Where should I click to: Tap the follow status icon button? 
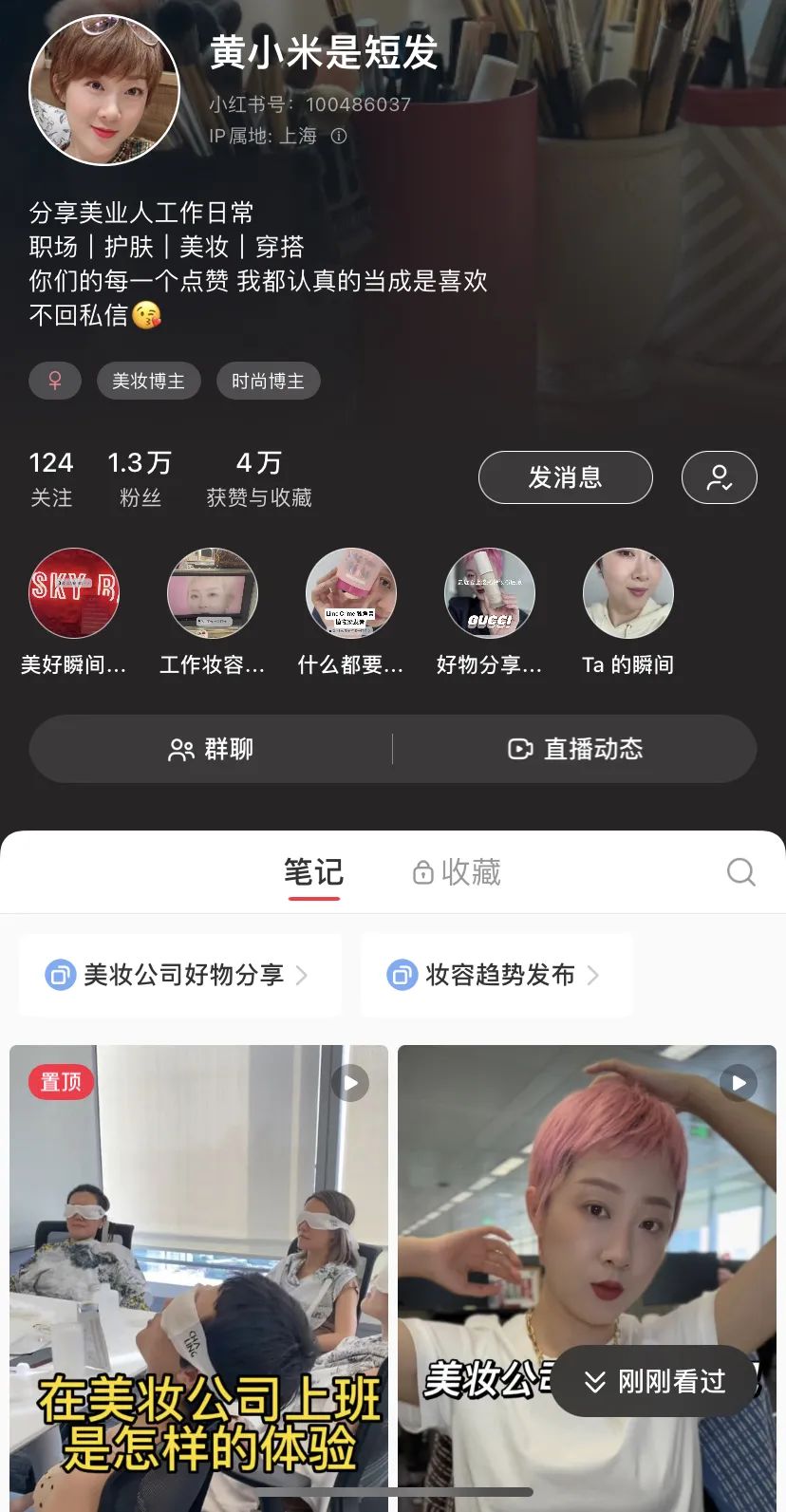point(719,477)
